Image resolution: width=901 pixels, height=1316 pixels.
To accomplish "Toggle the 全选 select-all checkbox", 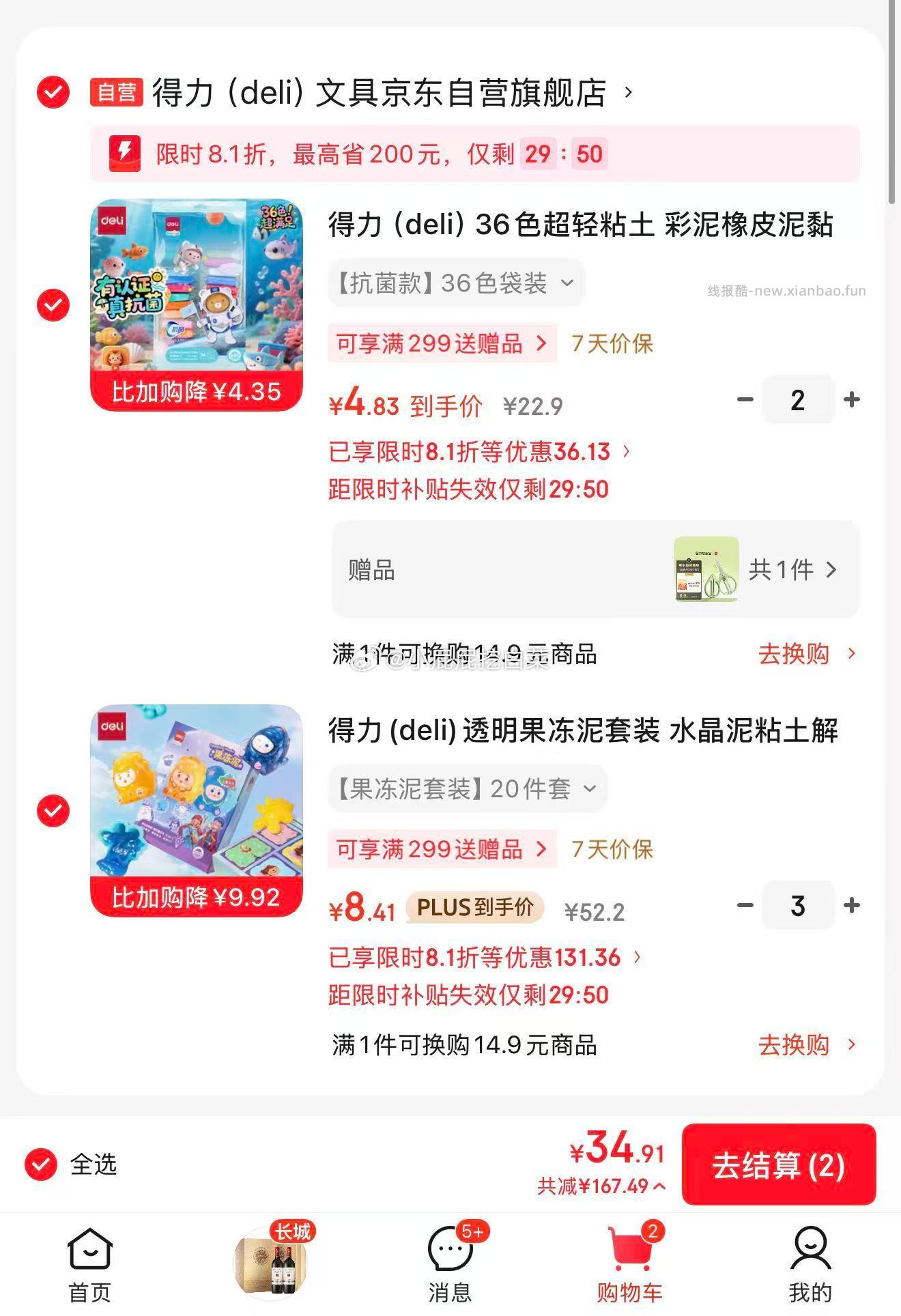I will [42, 1166].
